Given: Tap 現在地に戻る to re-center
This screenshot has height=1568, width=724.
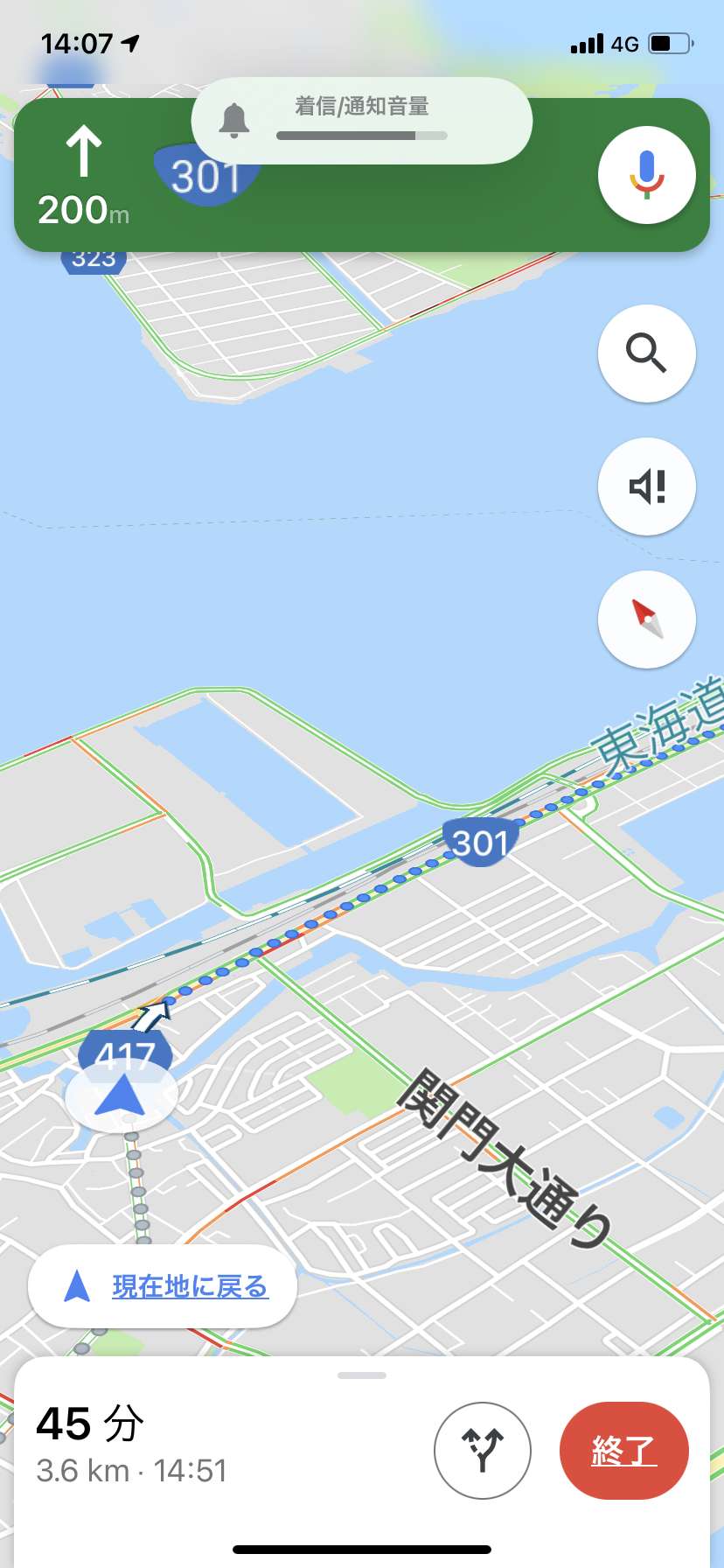Looking at the screenshot, I should (164, 1286).
